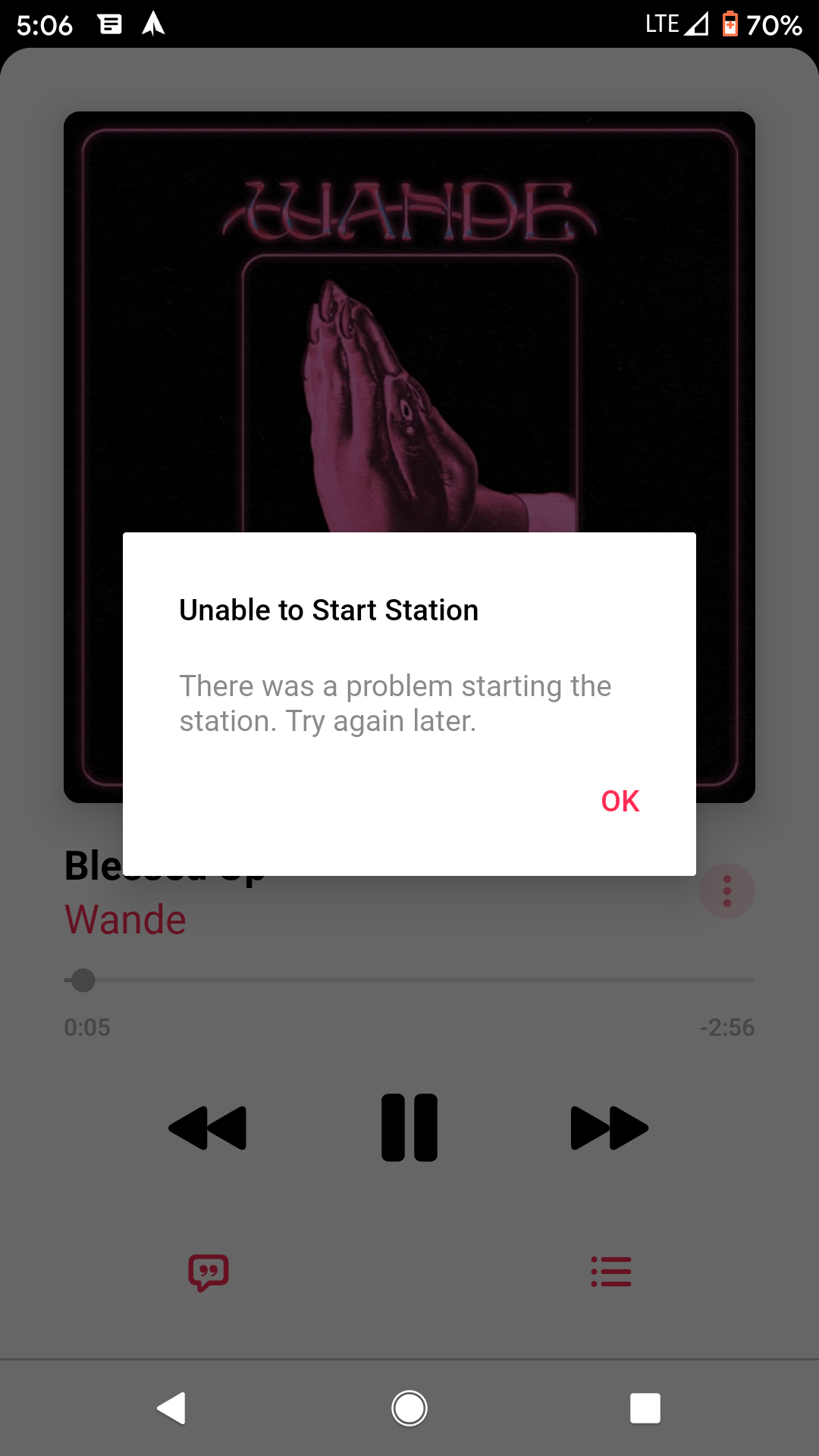Skip to the next track

pos(609,1128)
